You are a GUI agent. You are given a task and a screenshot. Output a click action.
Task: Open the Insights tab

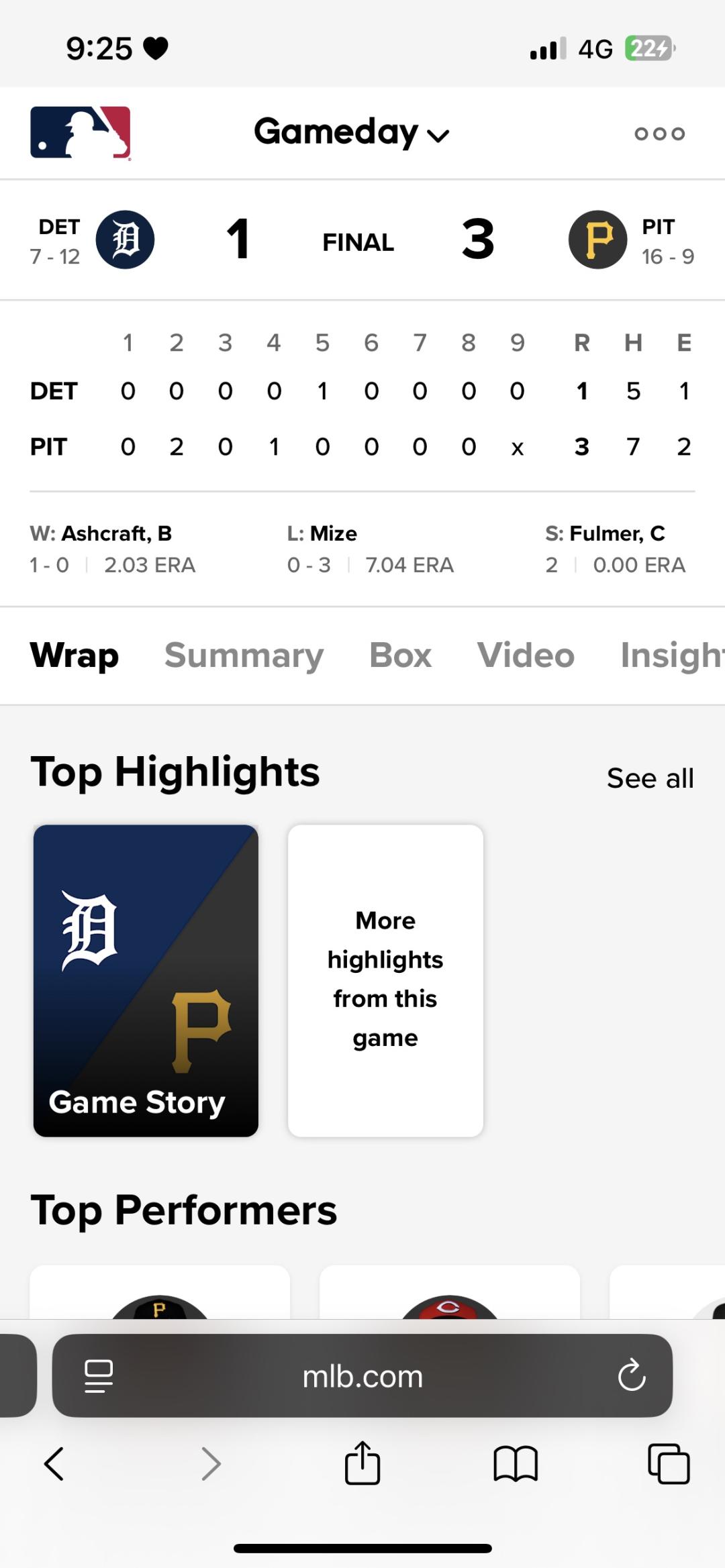pyautogui.click(x=671, y=655)
